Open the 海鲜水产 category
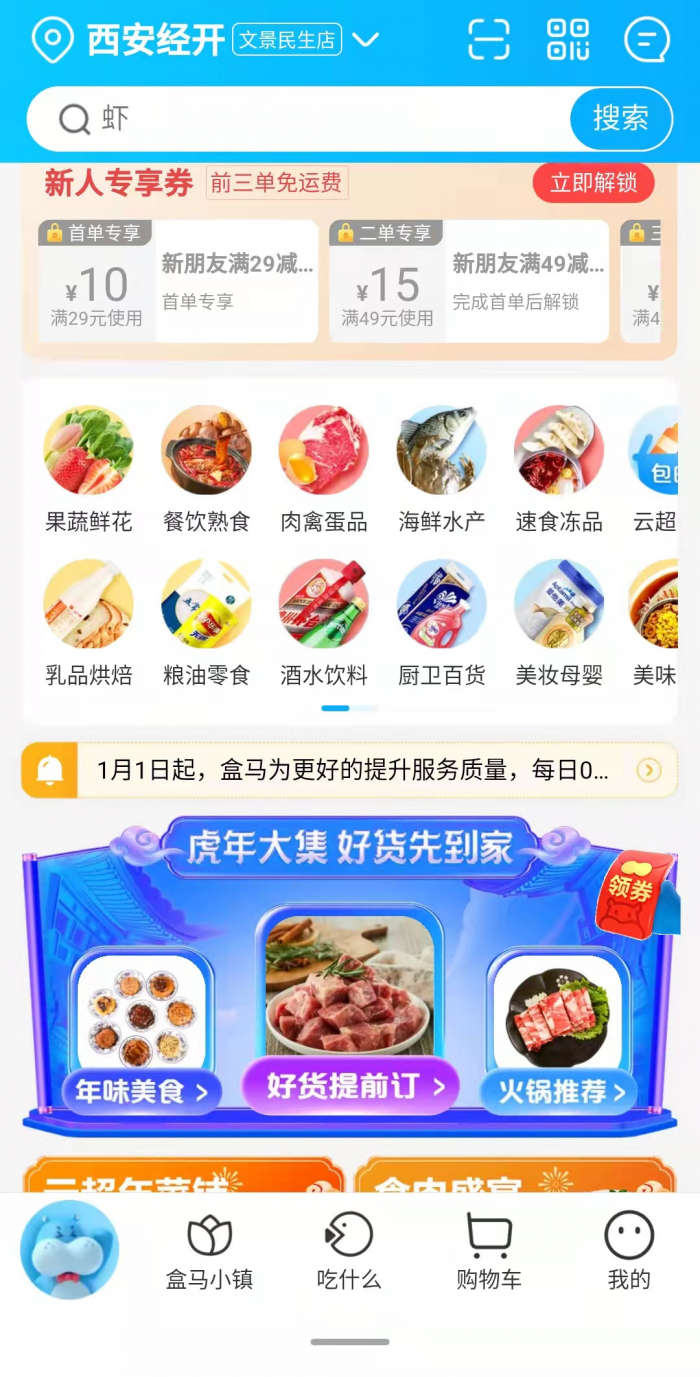This screenshot has width=700, height=1377. click(441, 468)
